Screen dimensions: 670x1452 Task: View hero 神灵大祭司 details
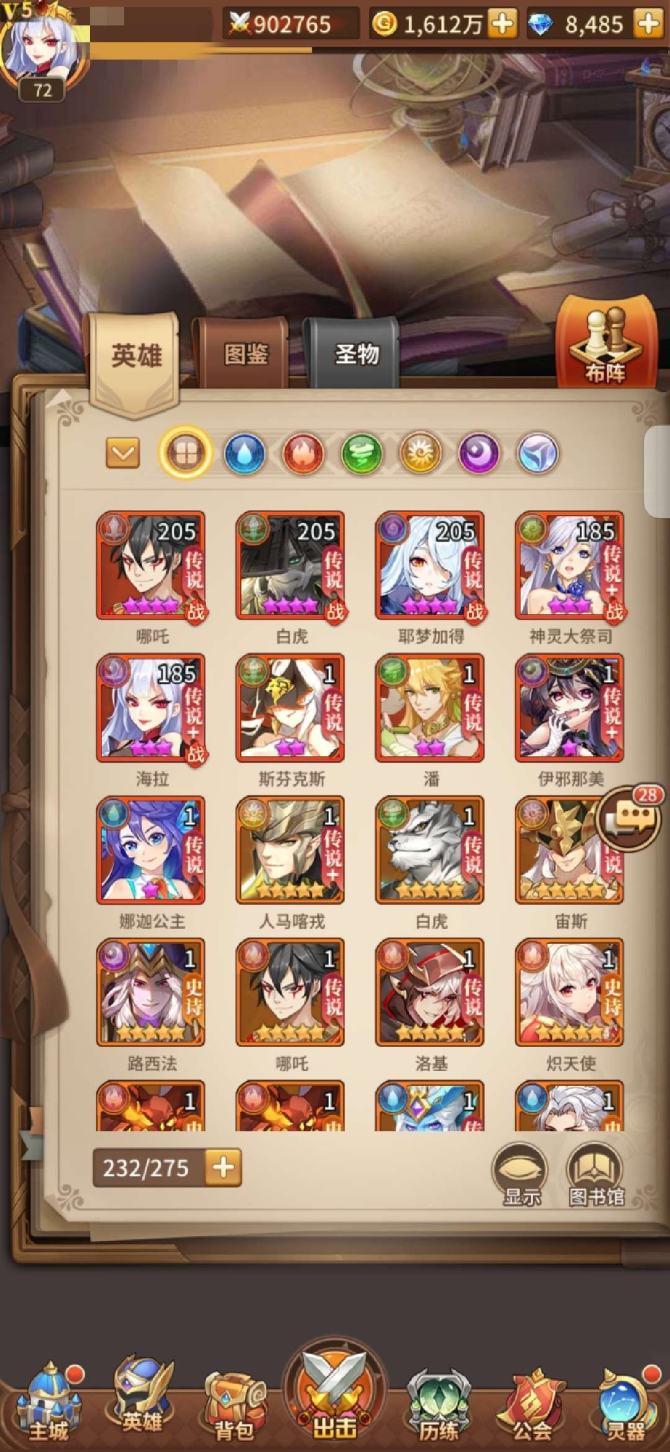569,566
